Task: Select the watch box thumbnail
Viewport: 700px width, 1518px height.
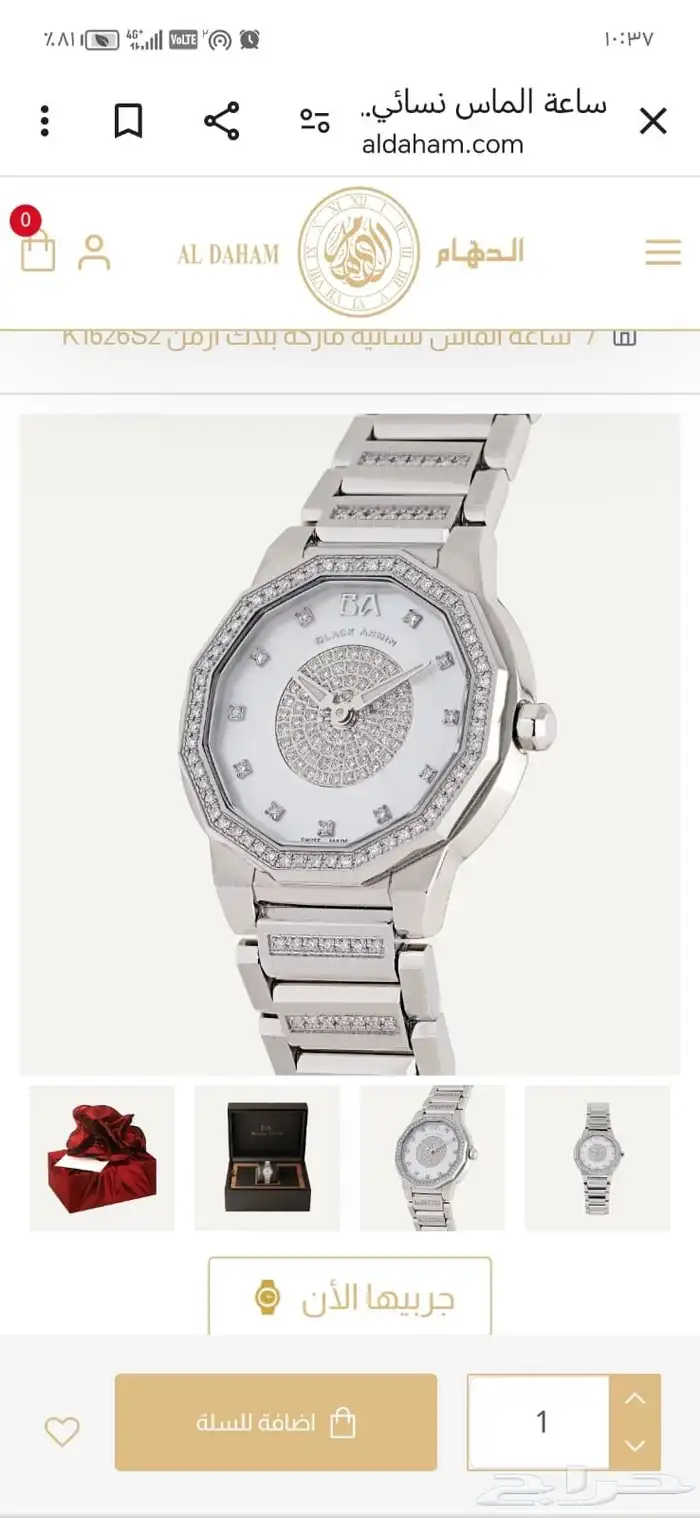Action: click(267, 1158)
